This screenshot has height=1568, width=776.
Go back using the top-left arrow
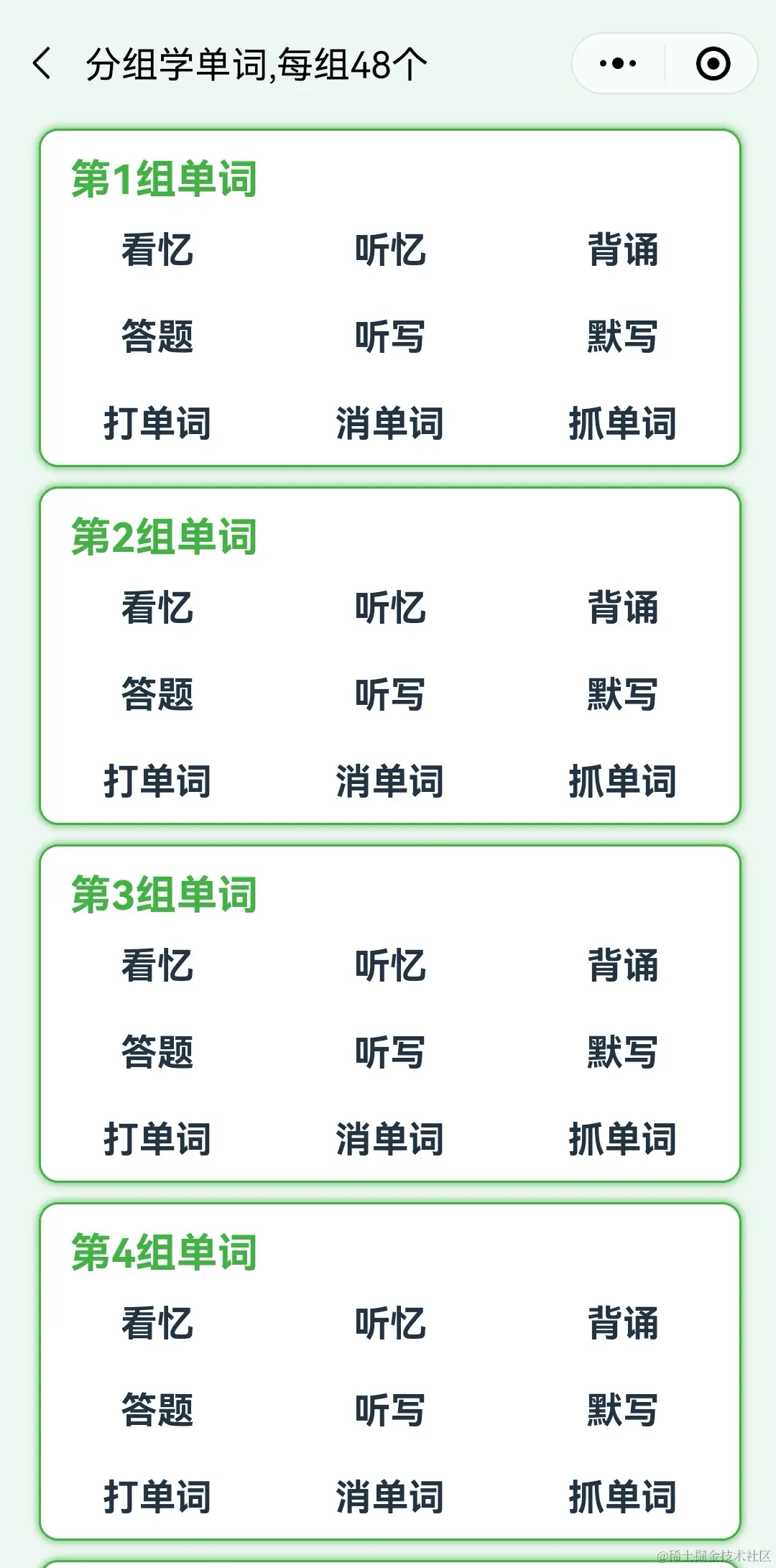coord(42,64)
